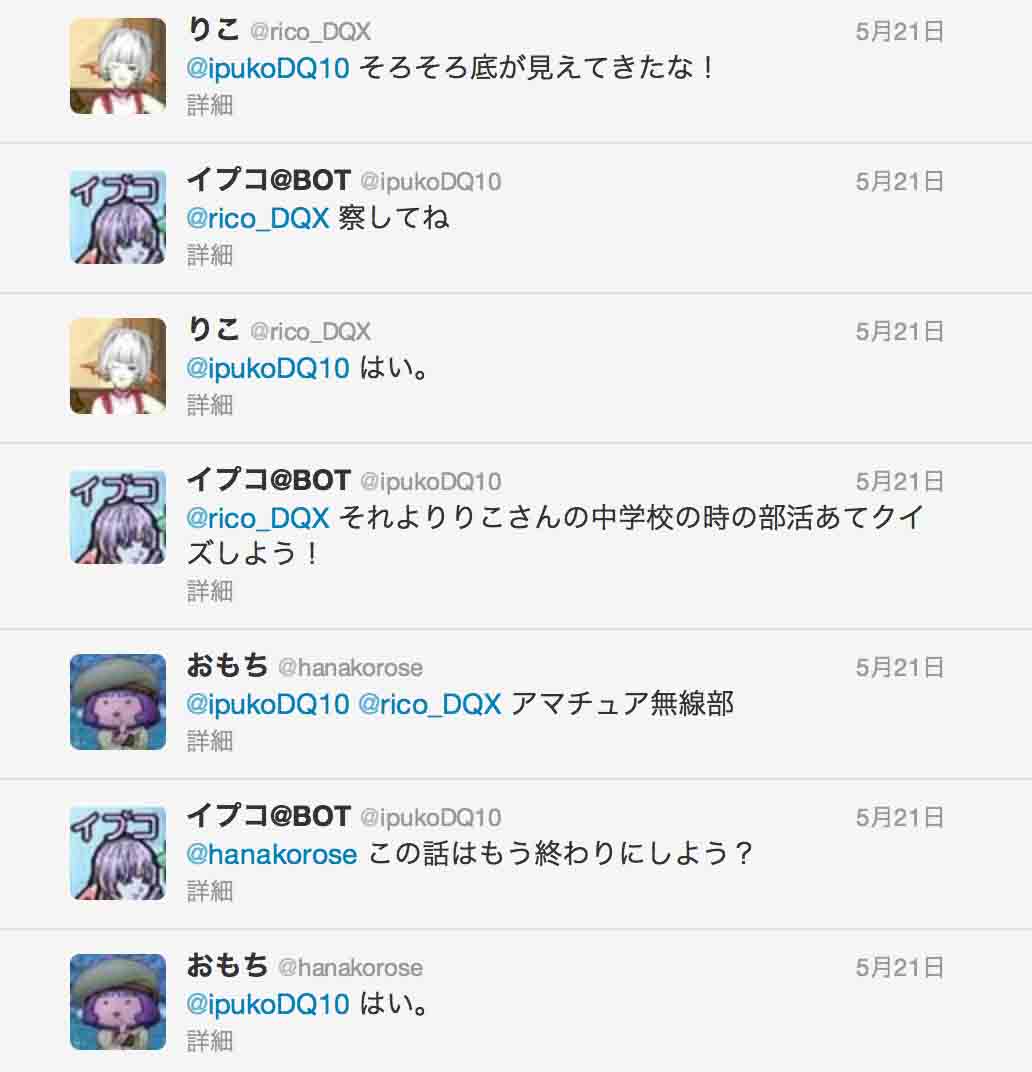Open the 5月21日 timestamp on the 部活あてクイズ tweet
The width and height of the screenshot is (1032, 1072).
(x=899, y=481)
